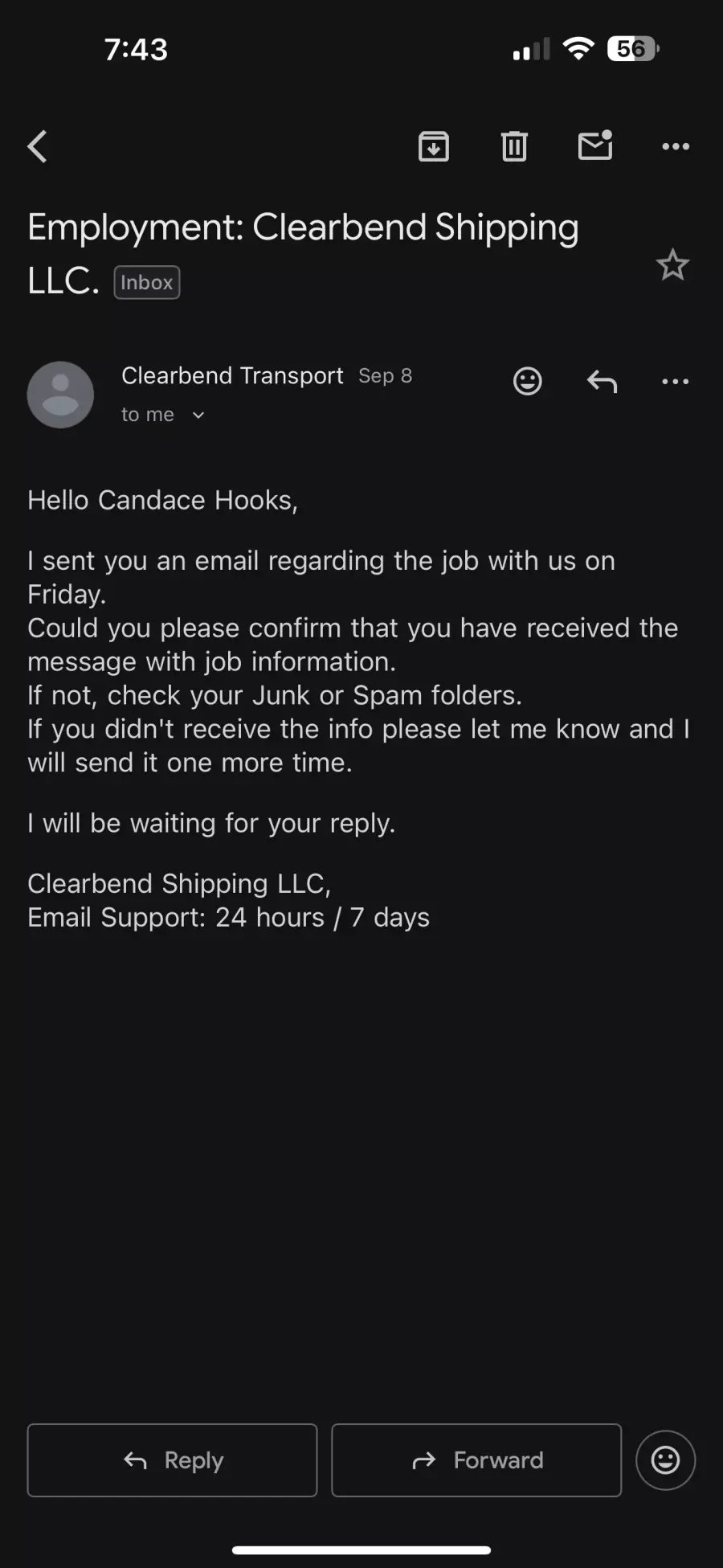Image resolution: width=723 pixels, height=1568 pixels.
Task: Delete this email with the trash icon
Action: [x=514, y=146]
